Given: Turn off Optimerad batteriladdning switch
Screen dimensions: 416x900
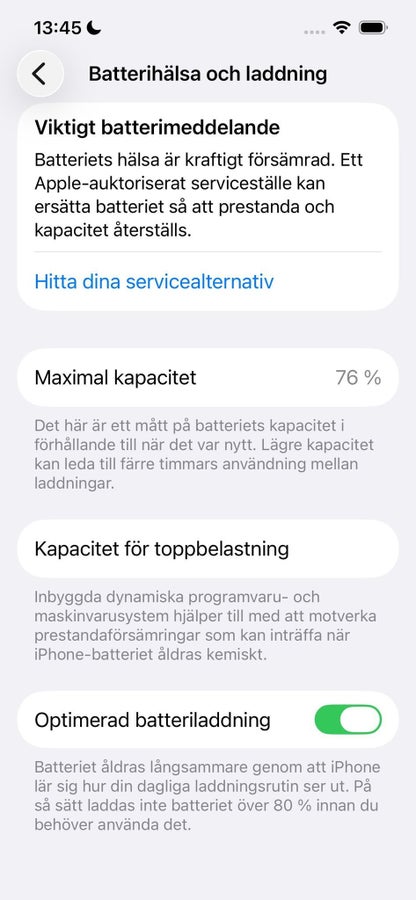Looking at the screenshot, I should click(x=348, y=719).
